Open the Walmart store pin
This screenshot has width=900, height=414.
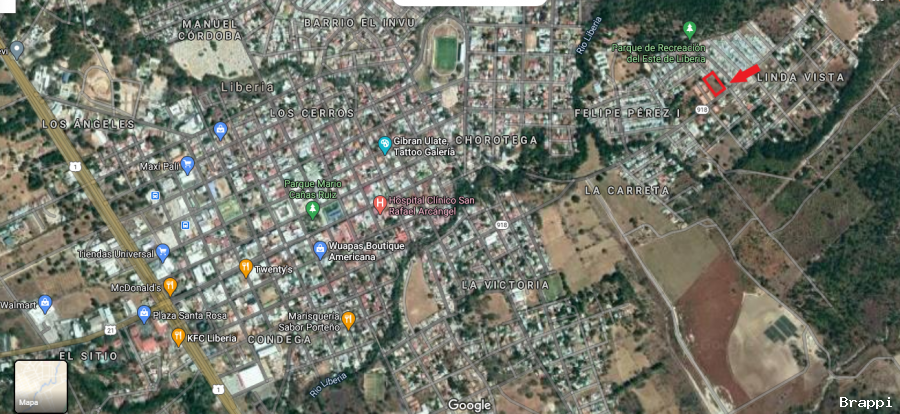(x=47, y=303)
